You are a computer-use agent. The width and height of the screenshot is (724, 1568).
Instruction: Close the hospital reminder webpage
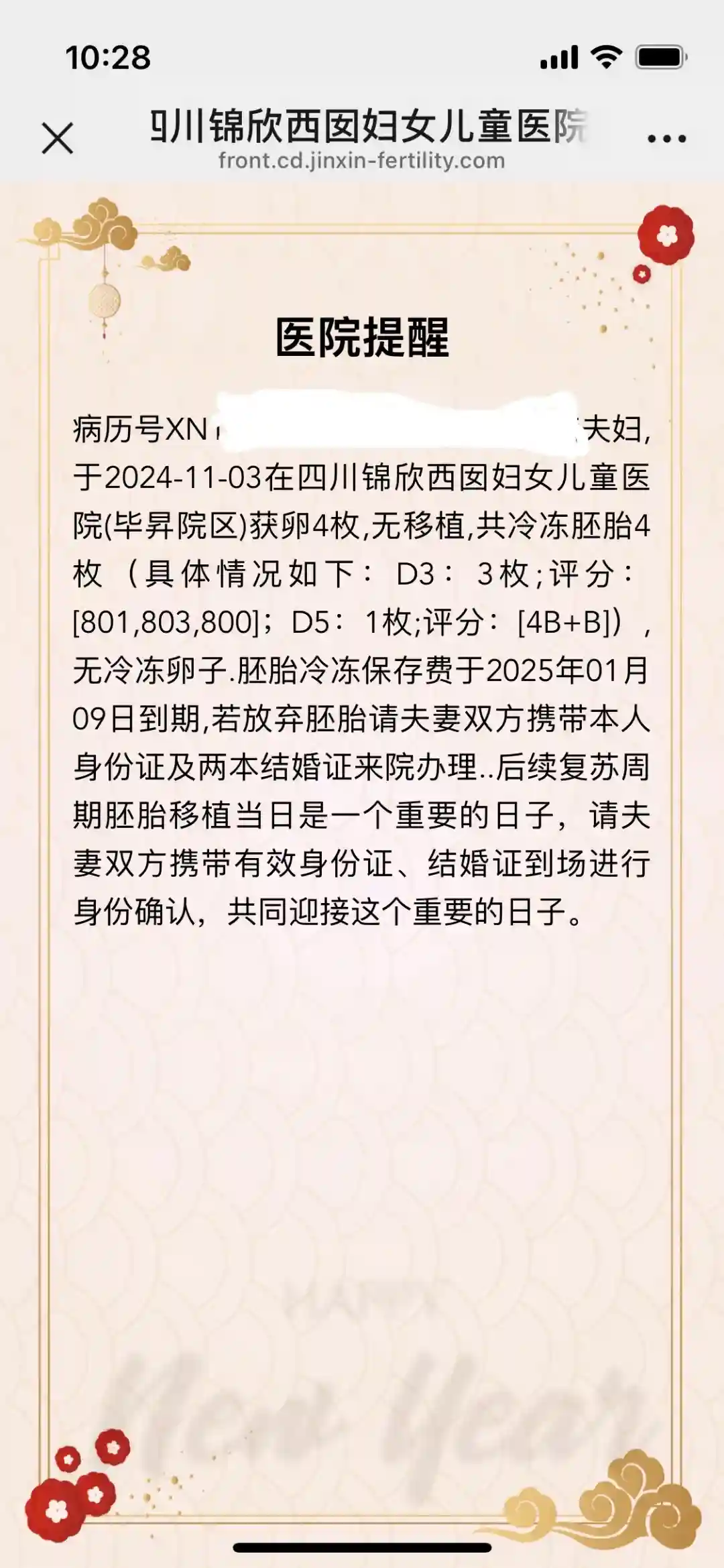point(58,139)
